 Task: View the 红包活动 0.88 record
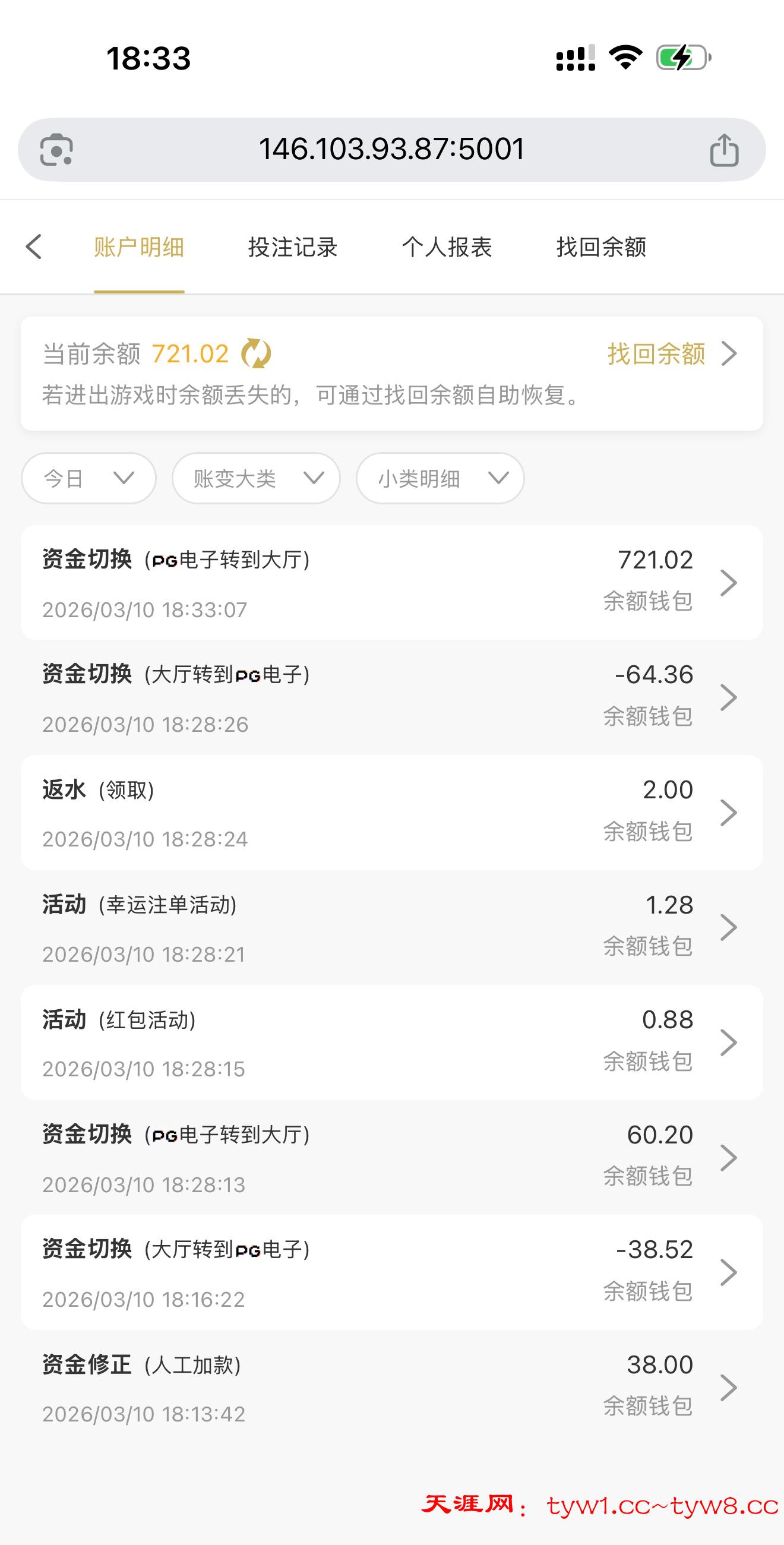pyautogui.click(x=391, y=1042)
